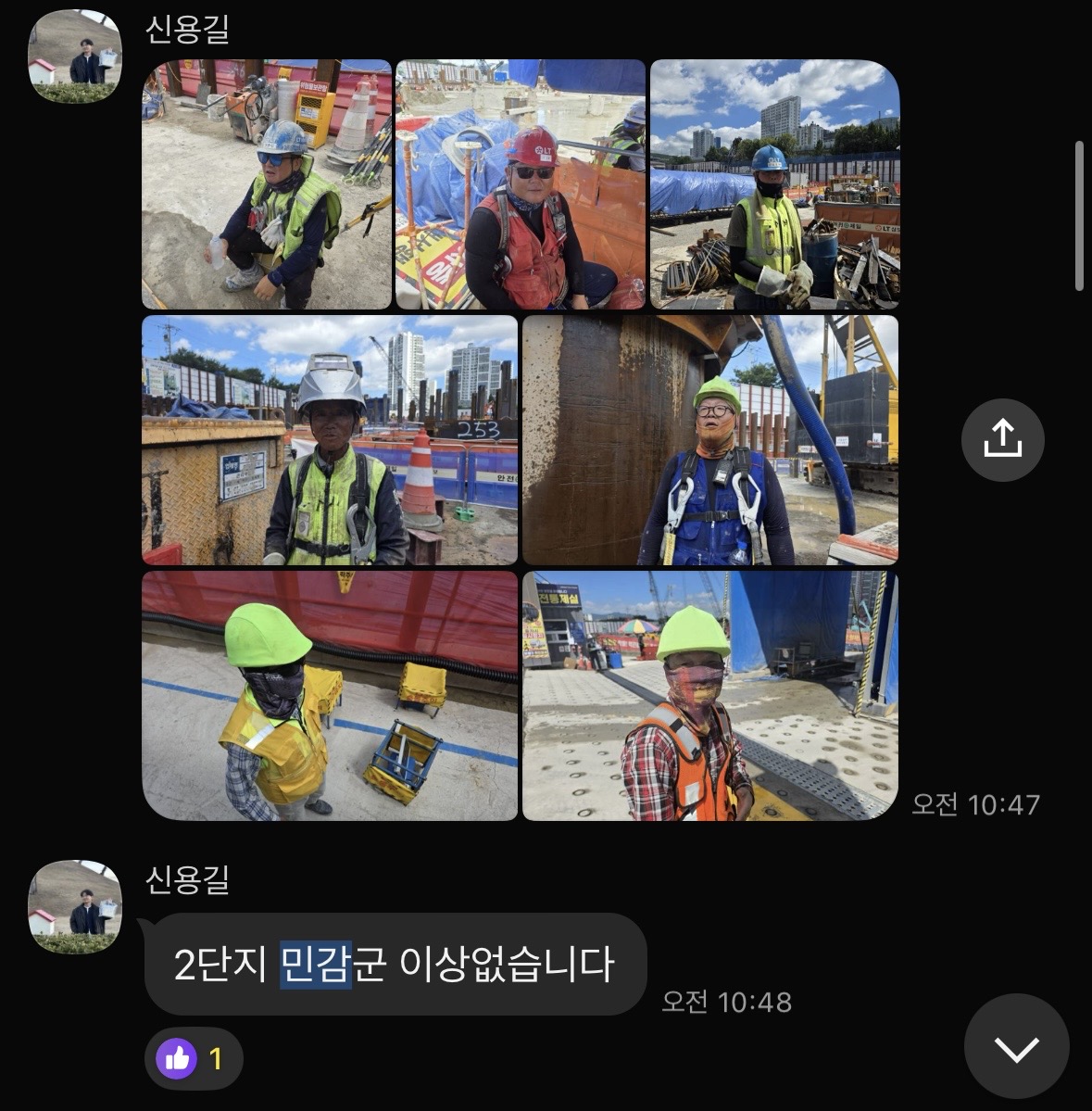Open 신용길's avatar next to the 2단지 message
This screenshot has height=1111, width=1092.
click(x=75, y=907)
